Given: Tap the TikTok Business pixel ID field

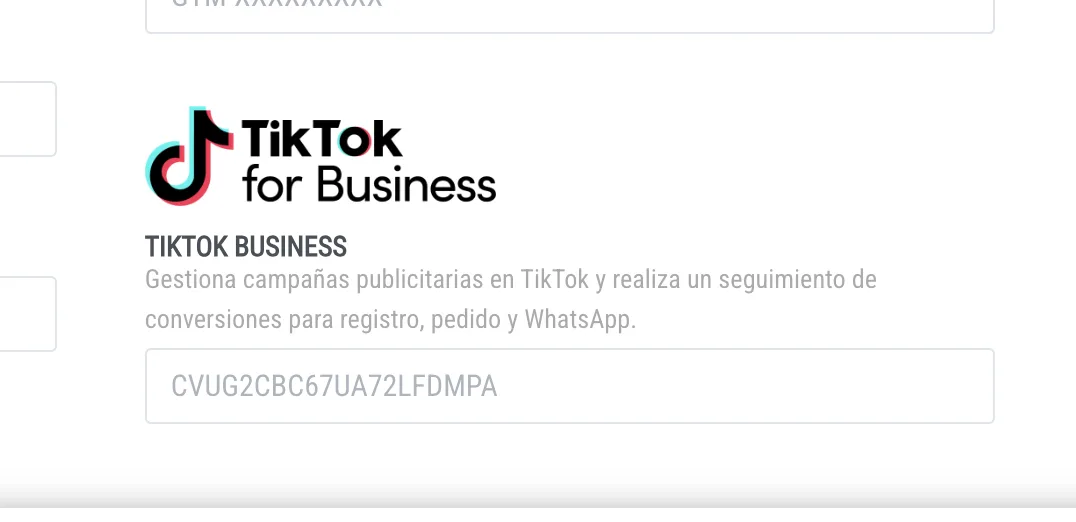Looking at the screenshot, I should point(569,386).
